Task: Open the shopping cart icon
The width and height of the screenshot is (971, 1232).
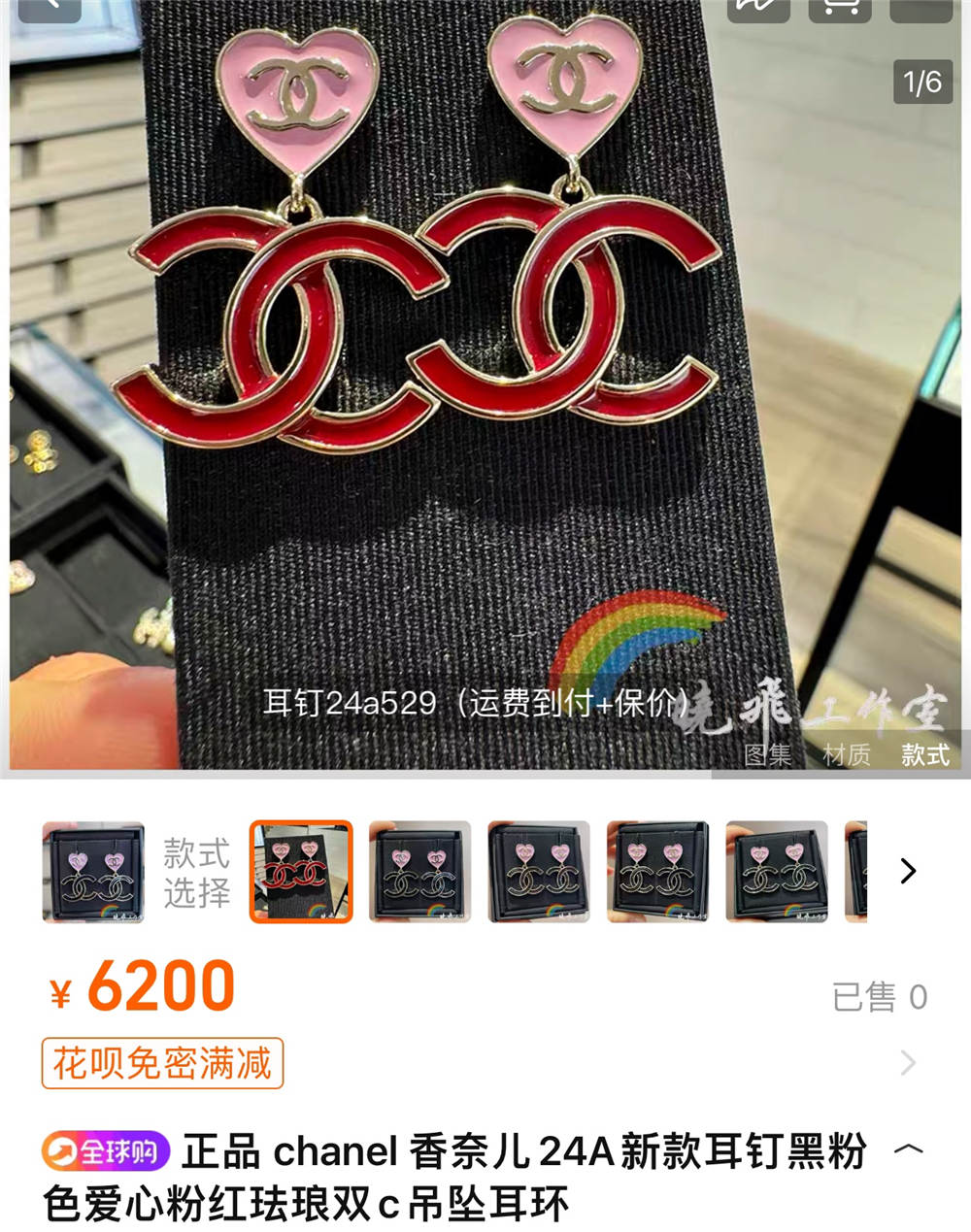Action: pos(840,6)
